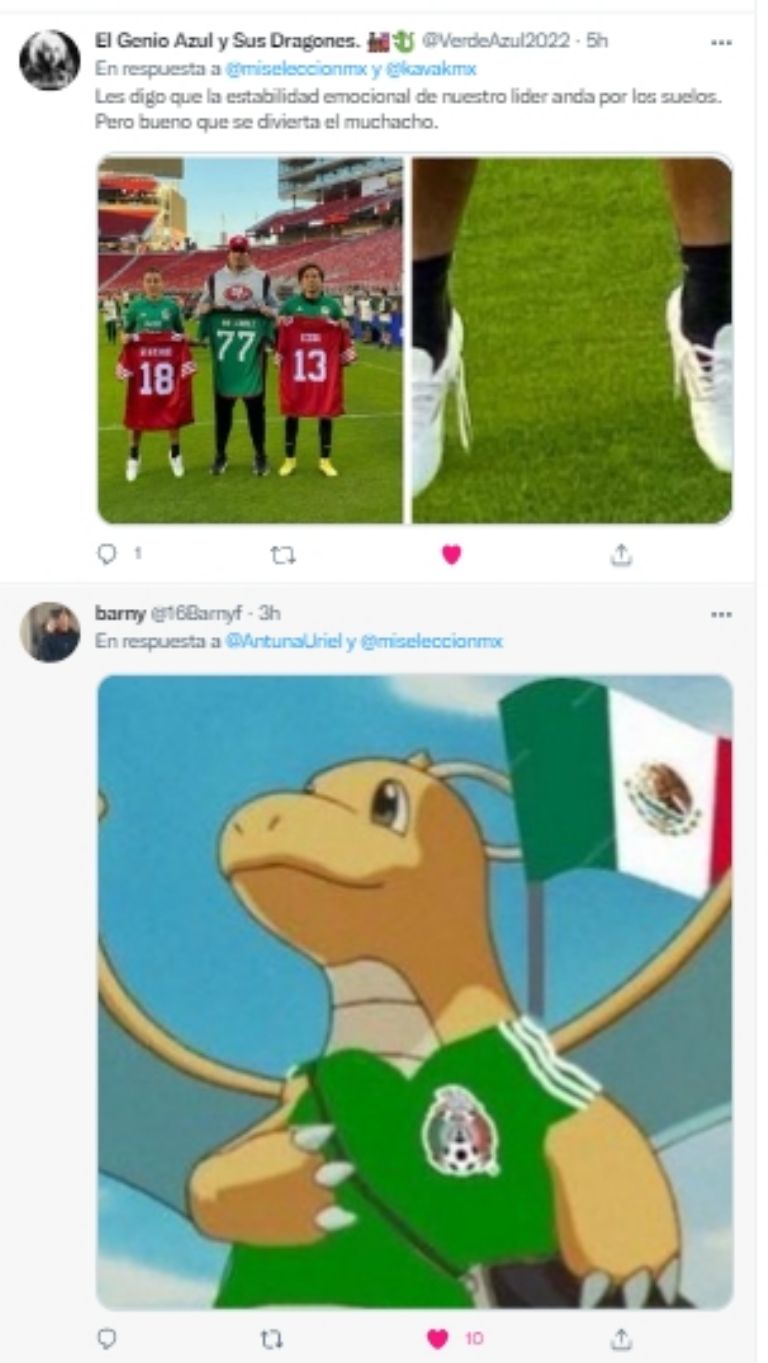View the white sneakers photo
This screenshot has width=768, height=1363.
pyautogui.click(x=572, y=340)
